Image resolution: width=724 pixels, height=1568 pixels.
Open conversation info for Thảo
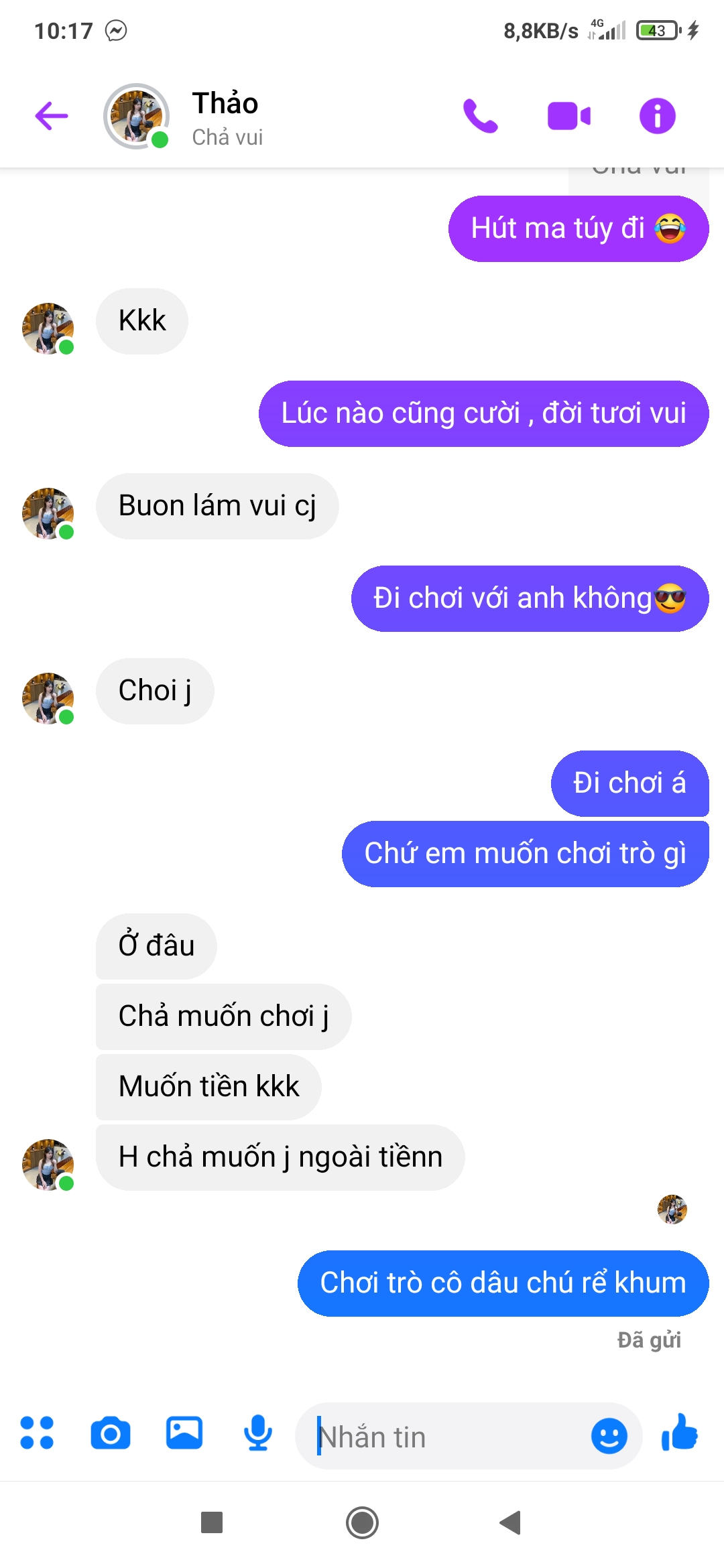657,116
